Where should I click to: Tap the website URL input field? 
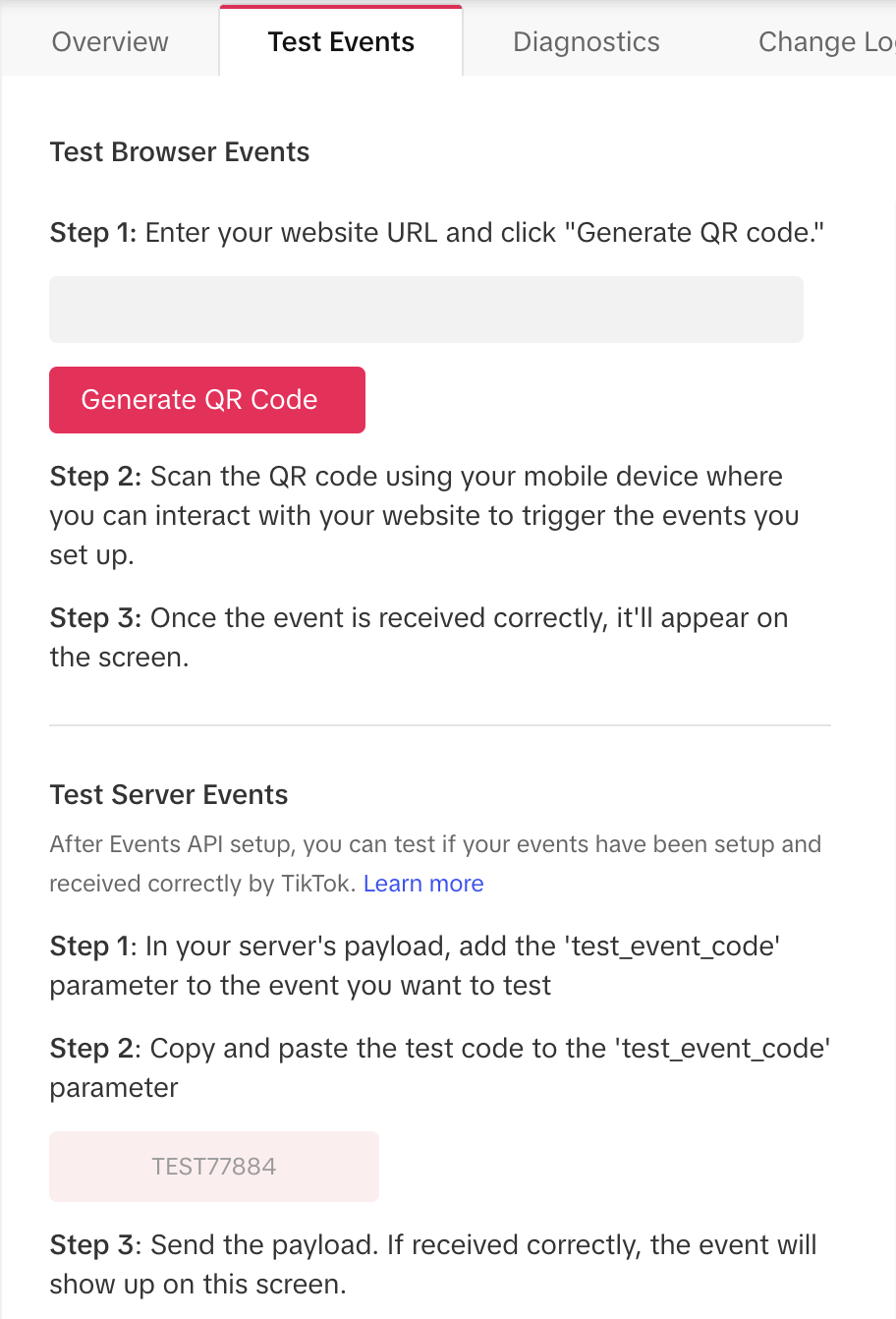coord(426,310)
